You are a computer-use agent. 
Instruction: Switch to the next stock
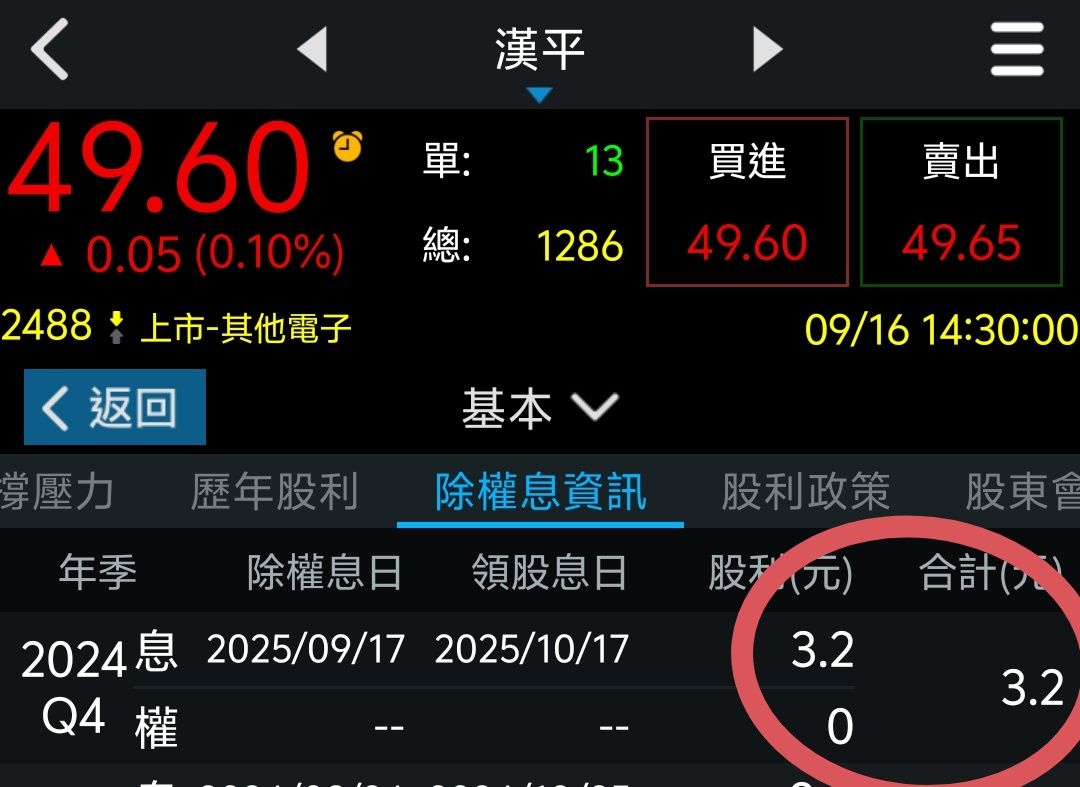click(766, 50)
